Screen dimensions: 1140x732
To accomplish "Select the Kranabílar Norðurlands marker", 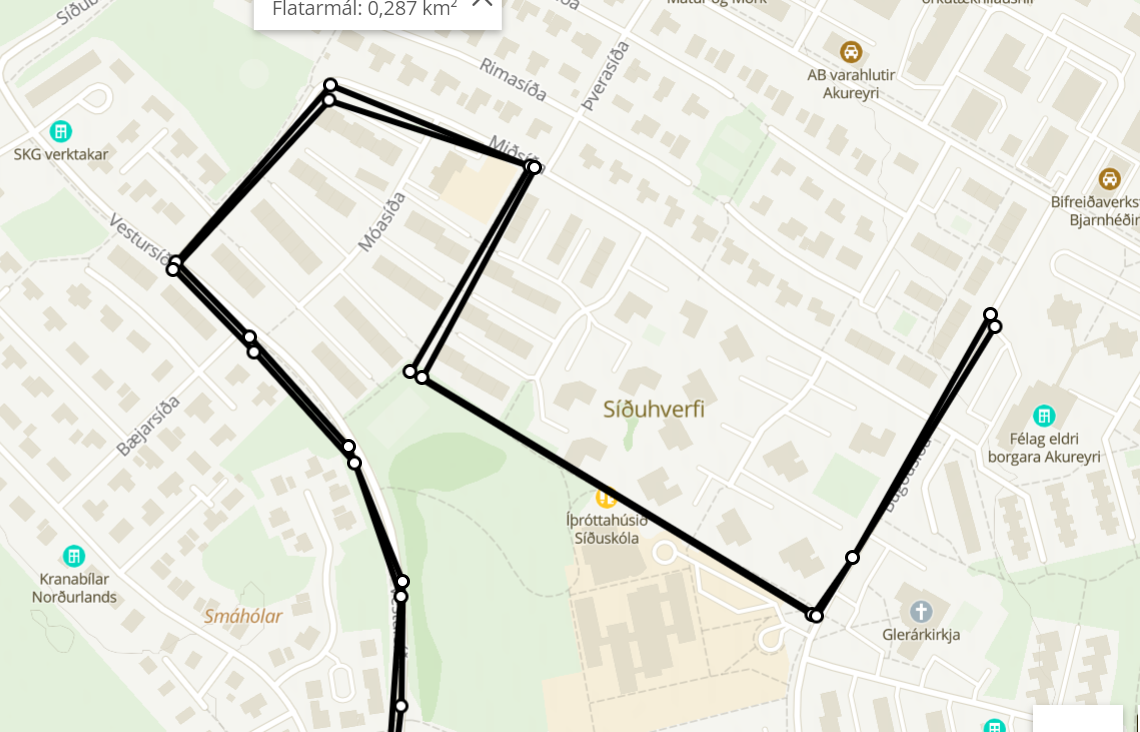I will [73, 556].
